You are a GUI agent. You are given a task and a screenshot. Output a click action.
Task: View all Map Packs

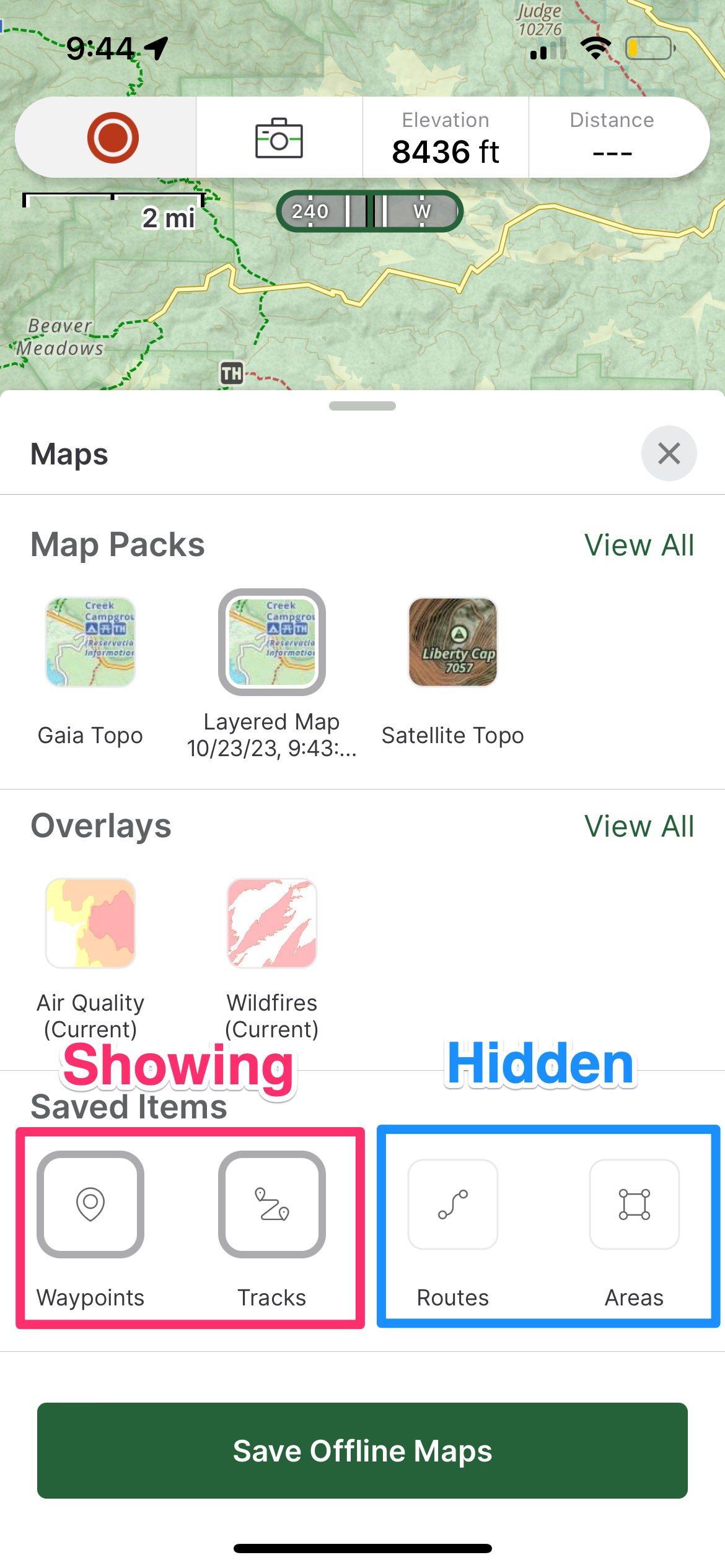click(639, 546)
